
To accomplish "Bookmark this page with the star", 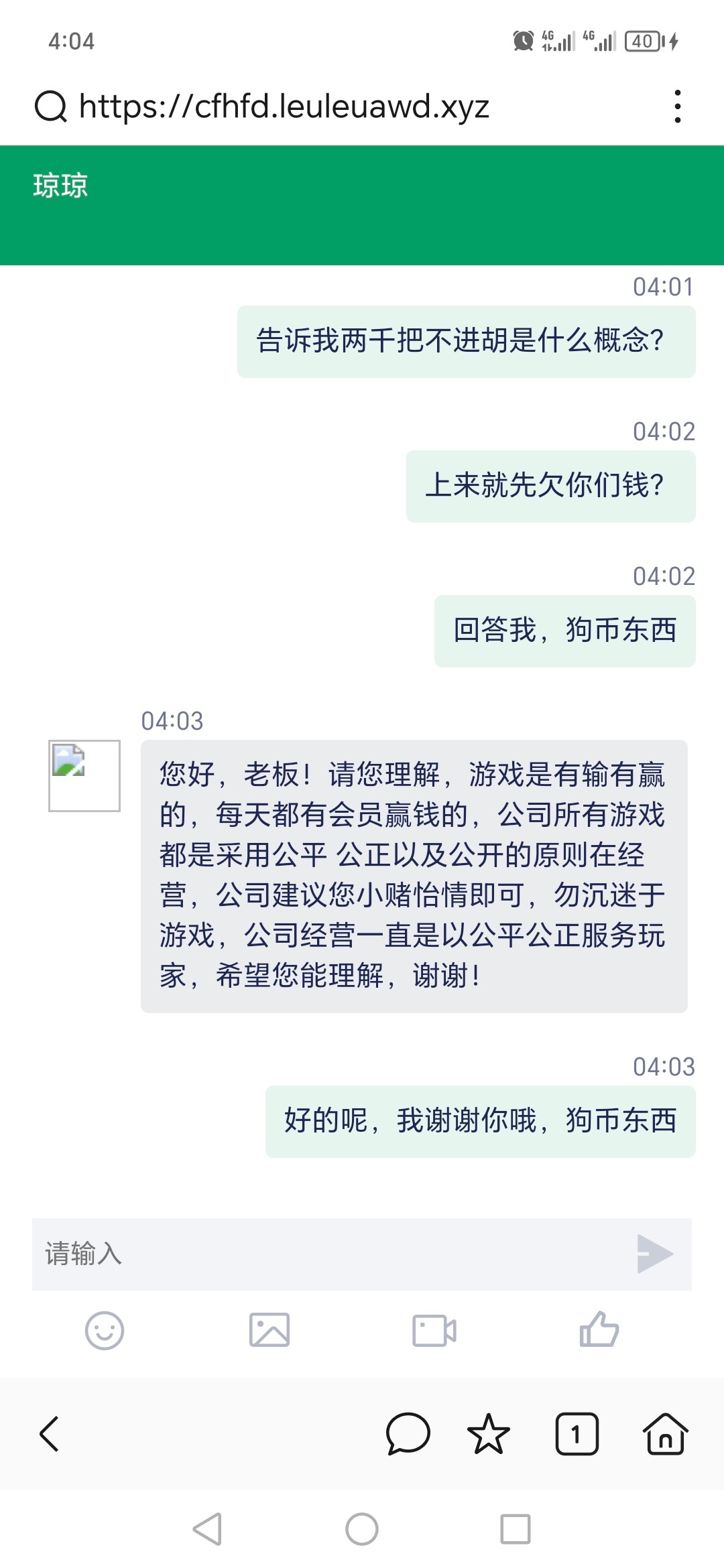I will [489, 1434].
